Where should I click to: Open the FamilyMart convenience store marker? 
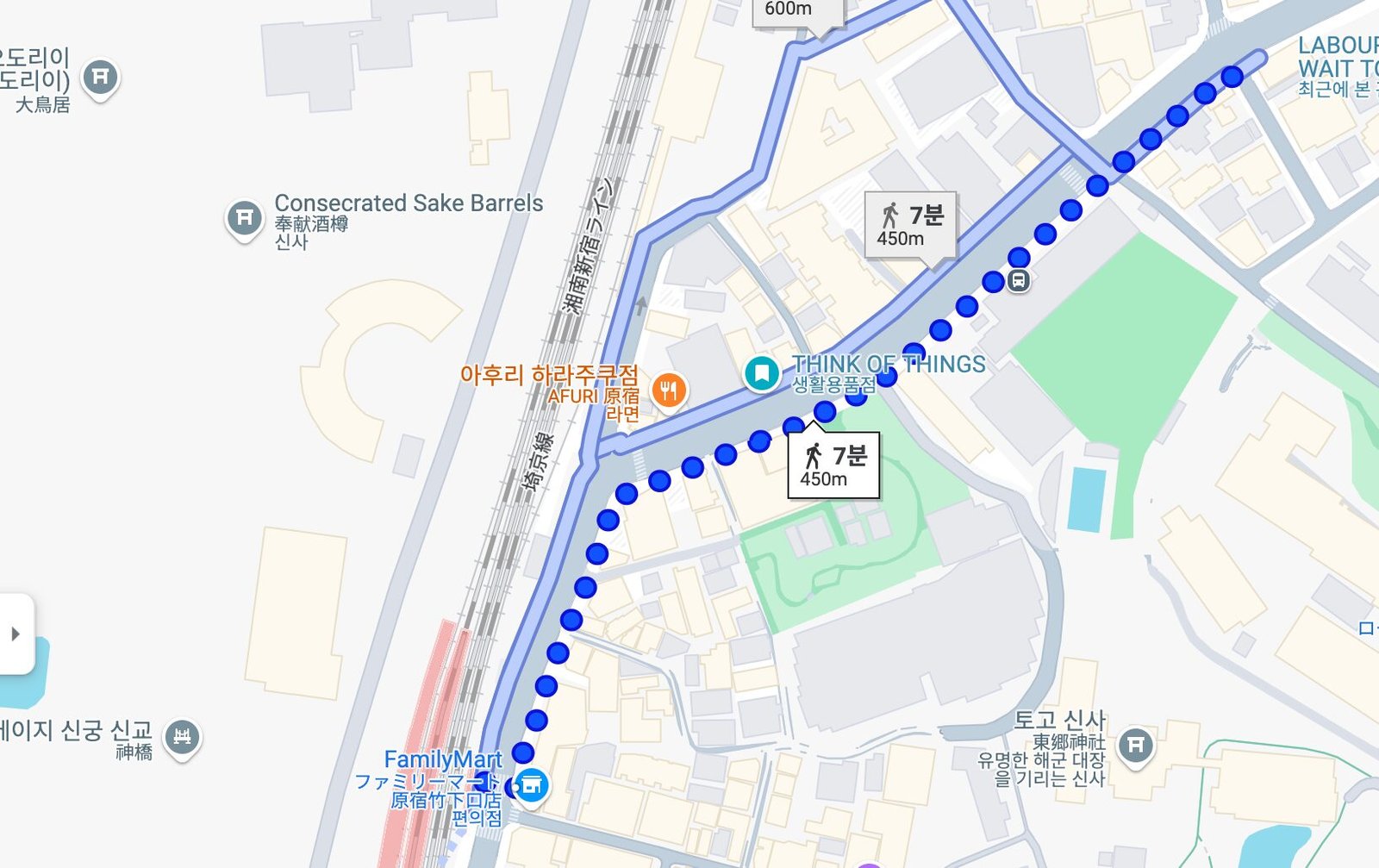(532, 784)
